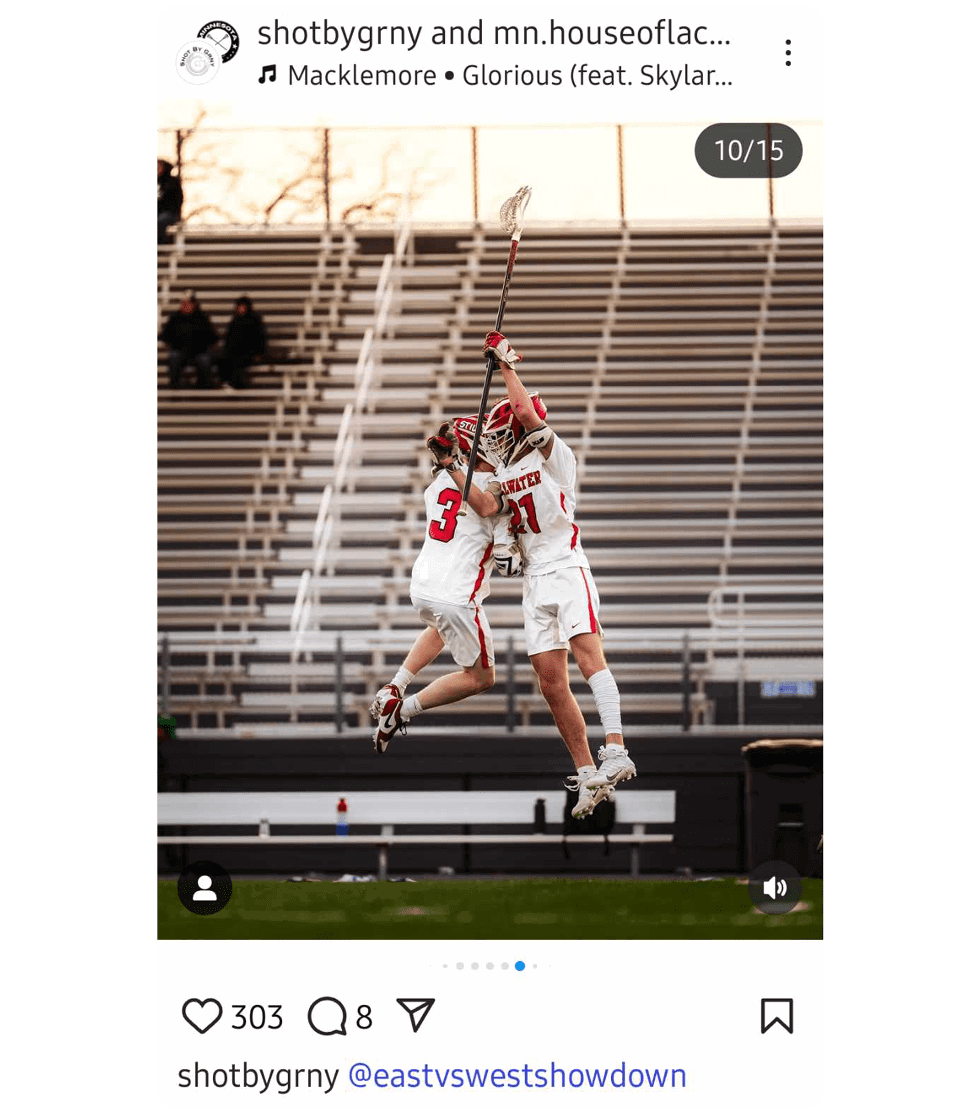
Task: Open the Macklemore Glorious audio track
Action: tap(497, 76)
